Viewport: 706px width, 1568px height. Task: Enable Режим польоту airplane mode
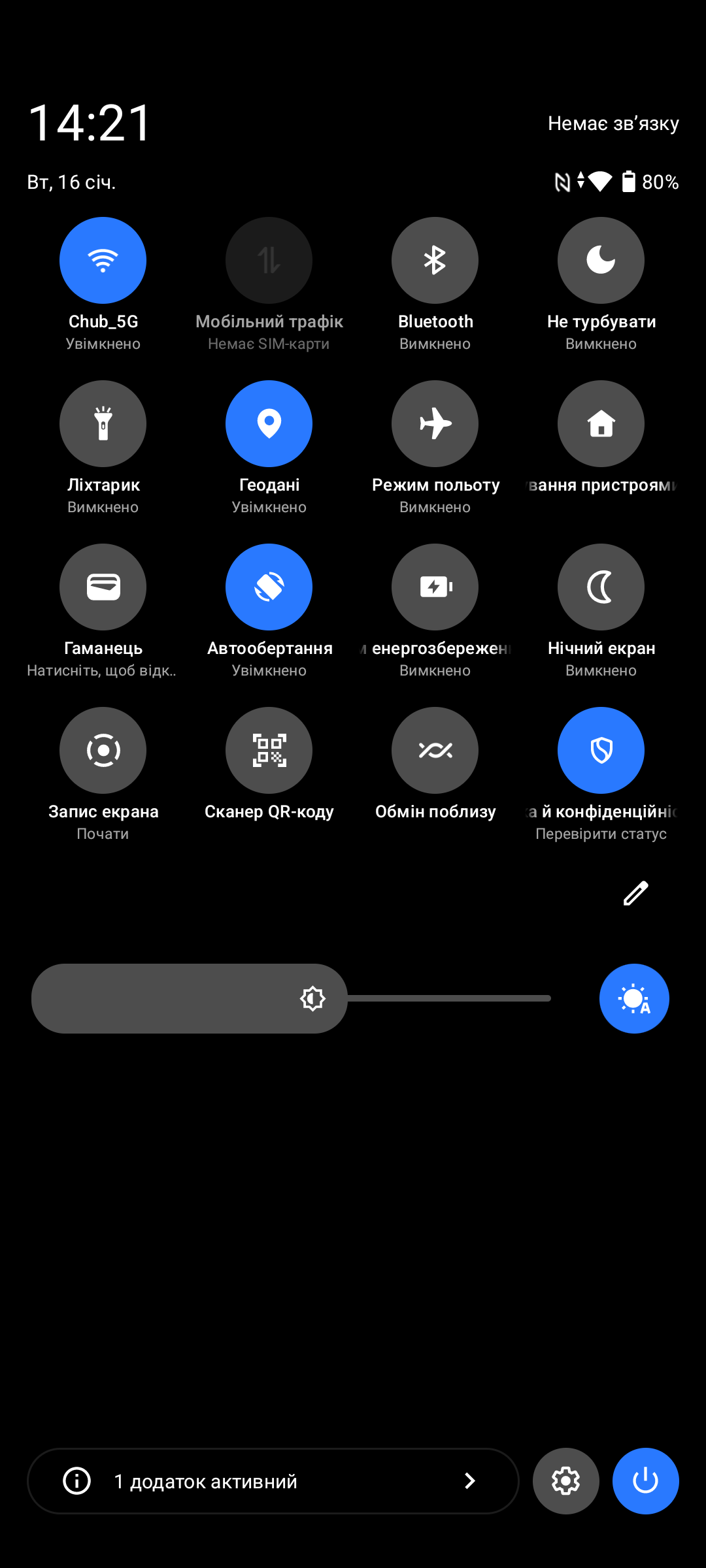pyautogui.click(x=435, y=423)
